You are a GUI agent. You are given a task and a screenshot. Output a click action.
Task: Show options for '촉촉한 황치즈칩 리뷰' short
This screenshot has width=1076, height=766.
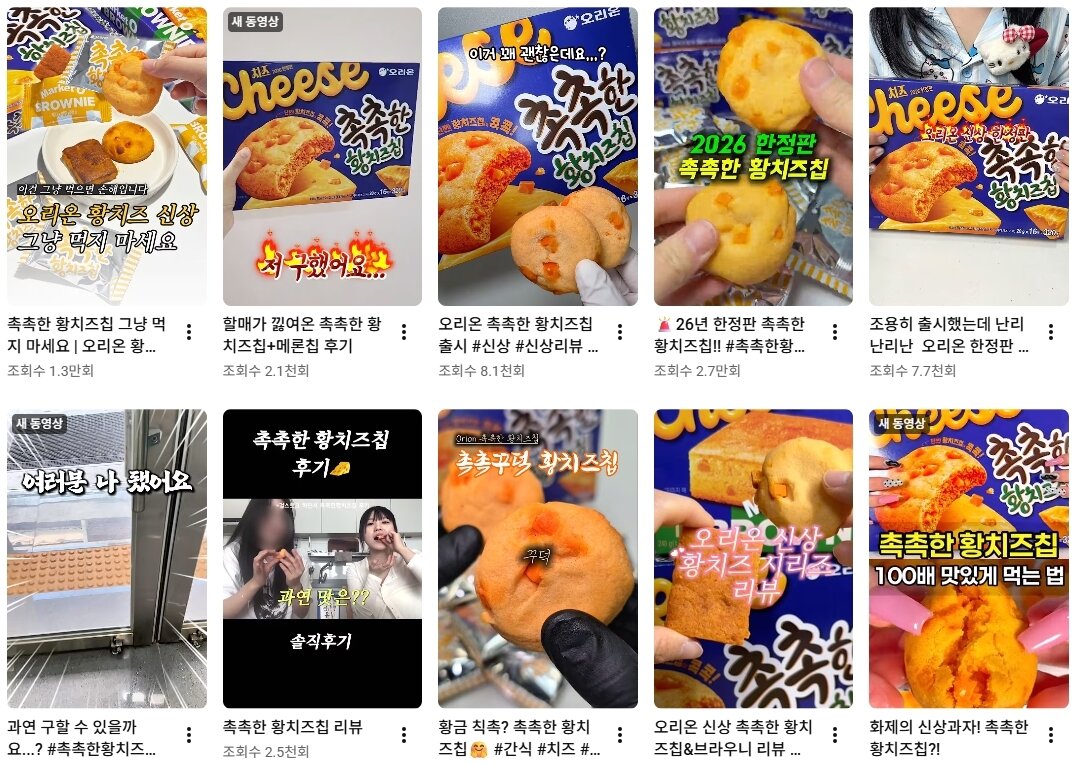pos(404,735)
